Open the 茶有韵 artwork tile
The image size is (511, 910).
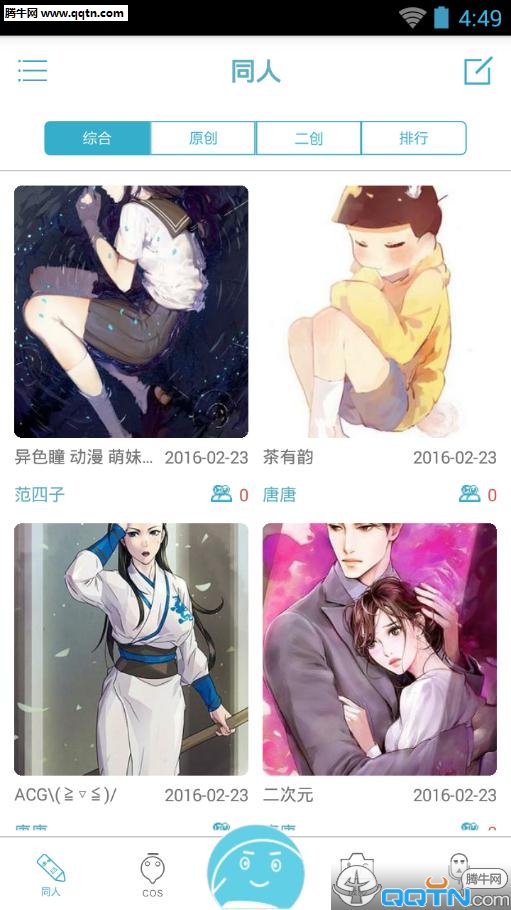(x=380, y=312)
